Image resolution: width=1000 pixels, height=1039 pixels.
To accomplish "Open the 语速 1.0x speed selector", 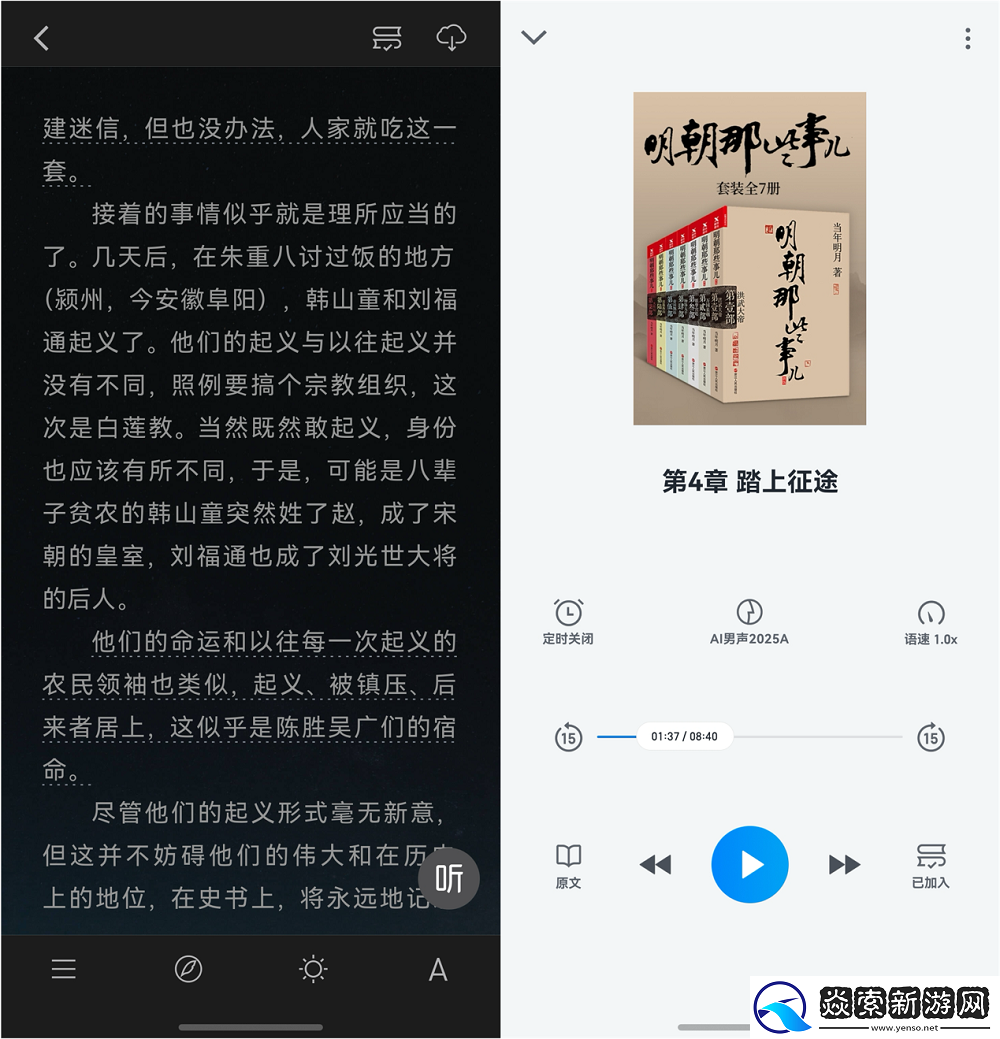I will click(930, 620).
